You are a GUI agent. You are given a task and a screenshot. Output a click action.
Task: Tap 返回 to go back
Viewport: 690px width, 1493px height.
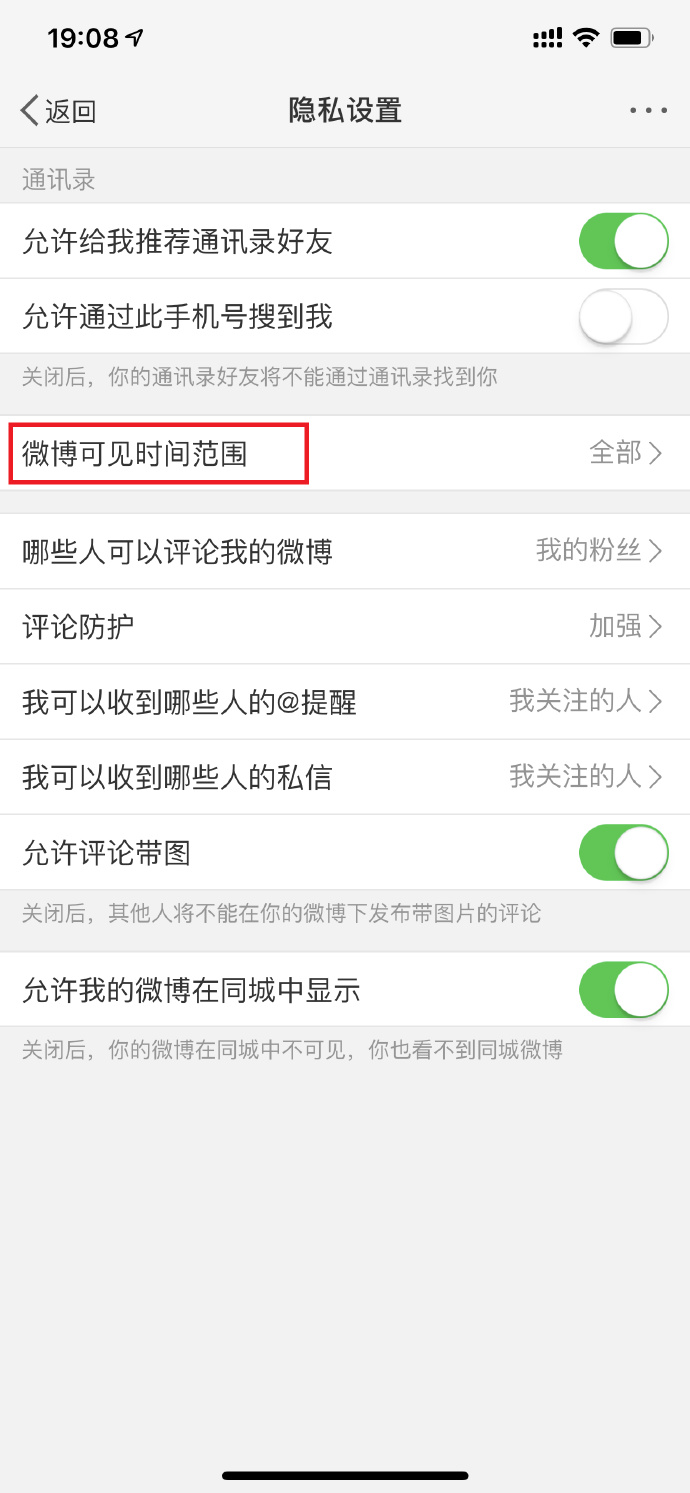point(58,110)
